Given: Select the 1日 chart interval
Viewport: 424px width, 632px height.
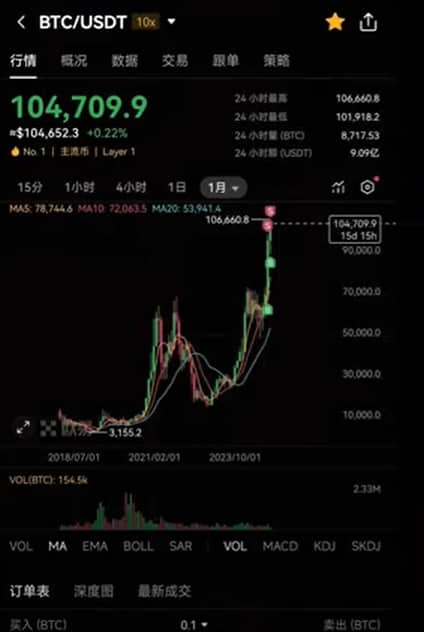Looking at the screenshot, I should point(177,187).
